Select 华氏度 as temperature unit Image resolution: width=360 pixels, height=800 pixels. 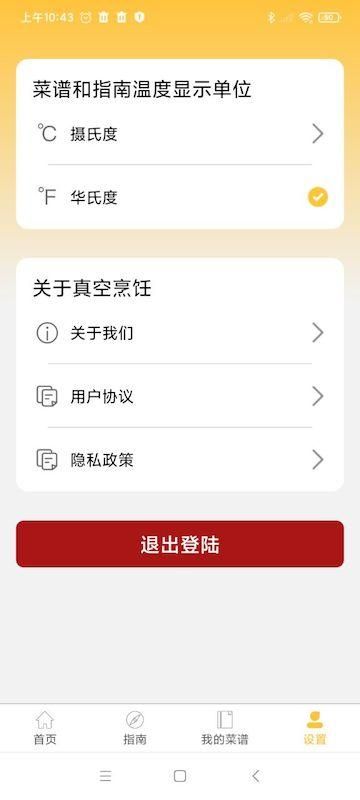[x=180, y=197]
